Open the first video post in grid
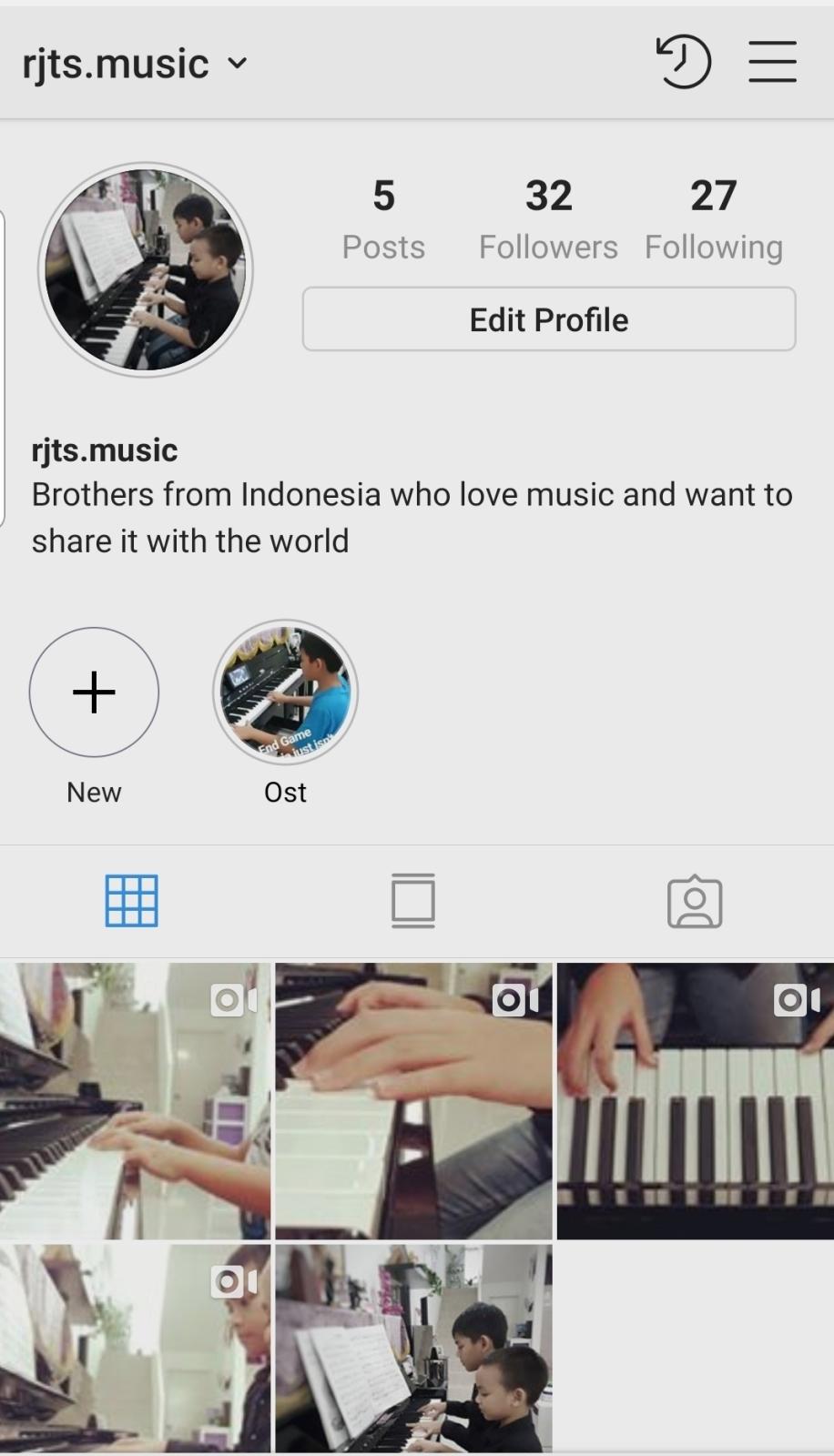The height and width of the screenshot is (1456, 834). click(x=135, y=1101)
